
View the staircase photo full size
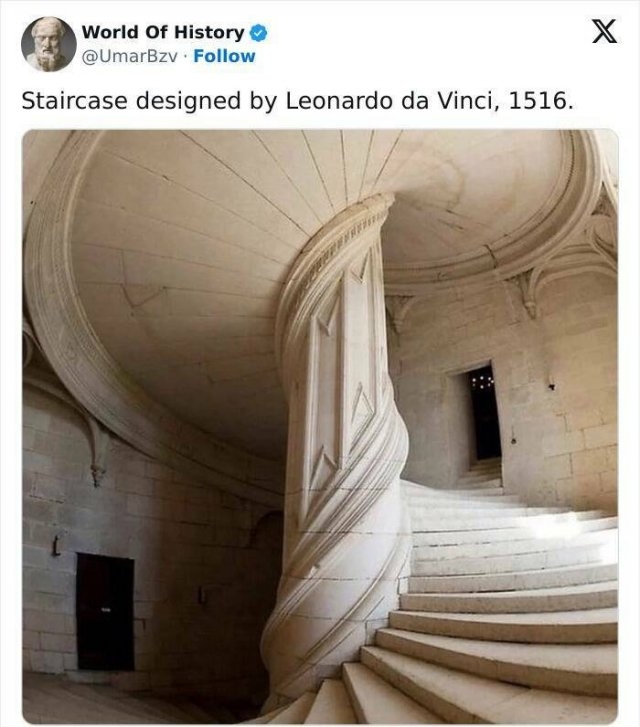coord(320,425)
